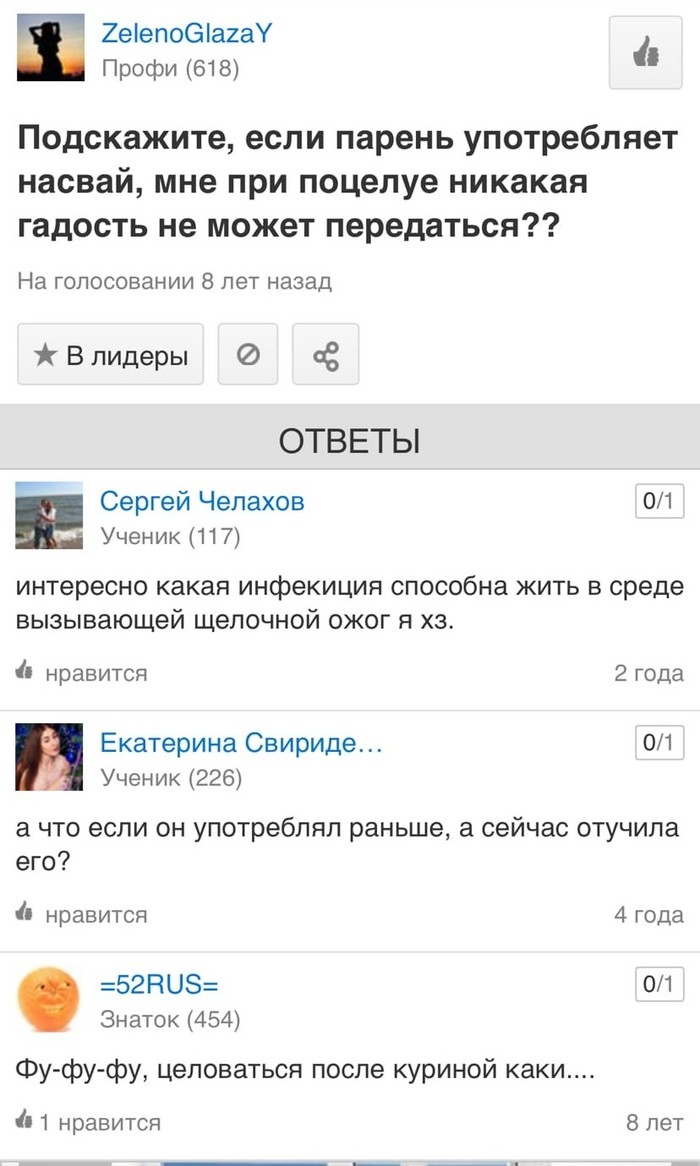Like the answer from =52RUS=

[88, 1122]
